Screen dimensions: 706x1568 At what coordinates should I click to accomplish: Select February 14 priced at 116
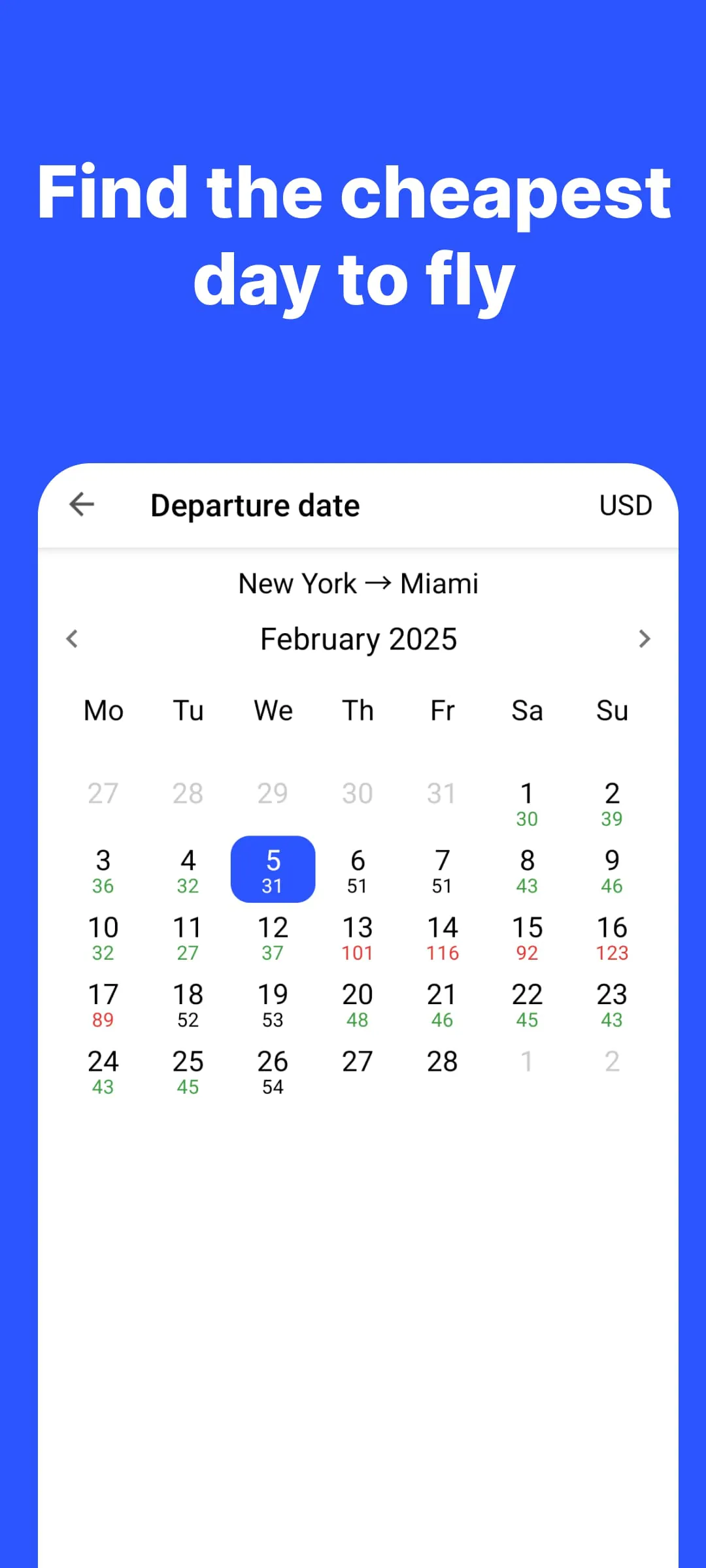[x=442, y=938]
